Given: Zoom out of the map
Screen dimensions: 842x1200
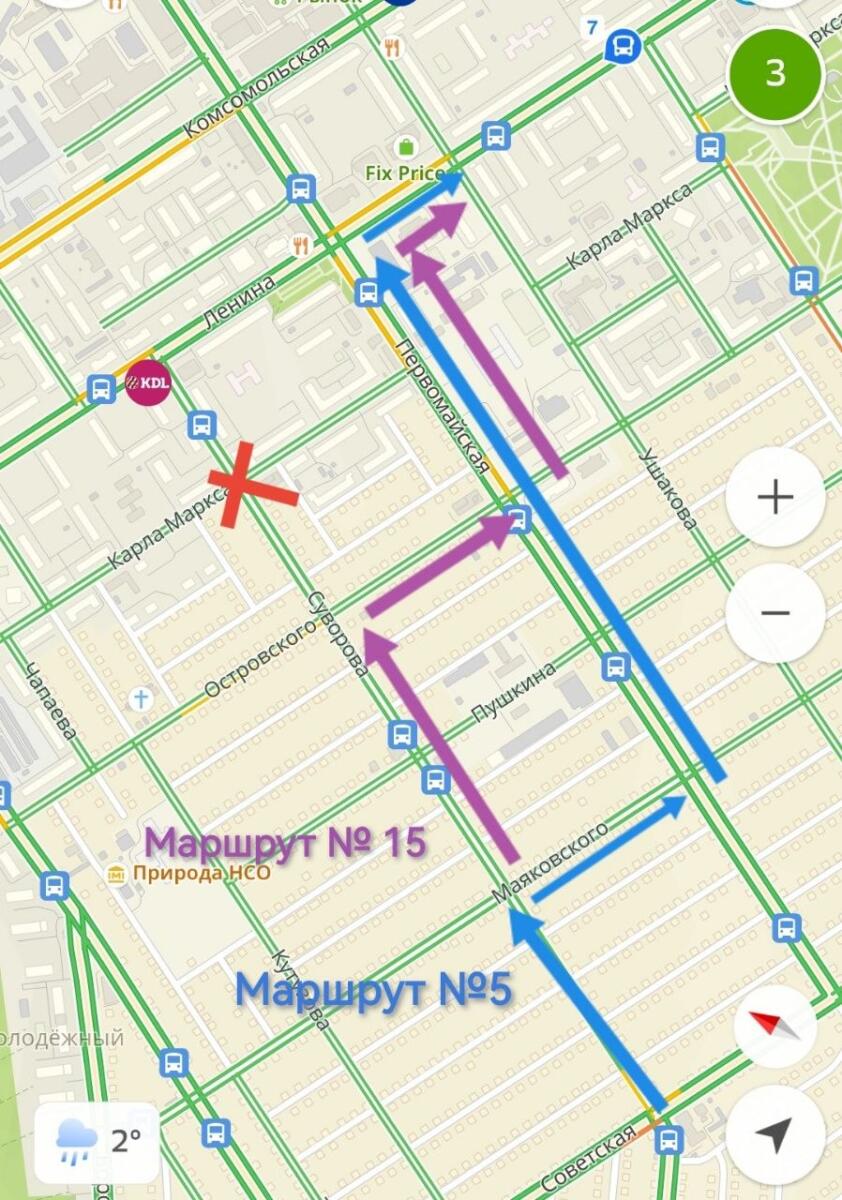Looking at the screenshot, I should 775,613.
